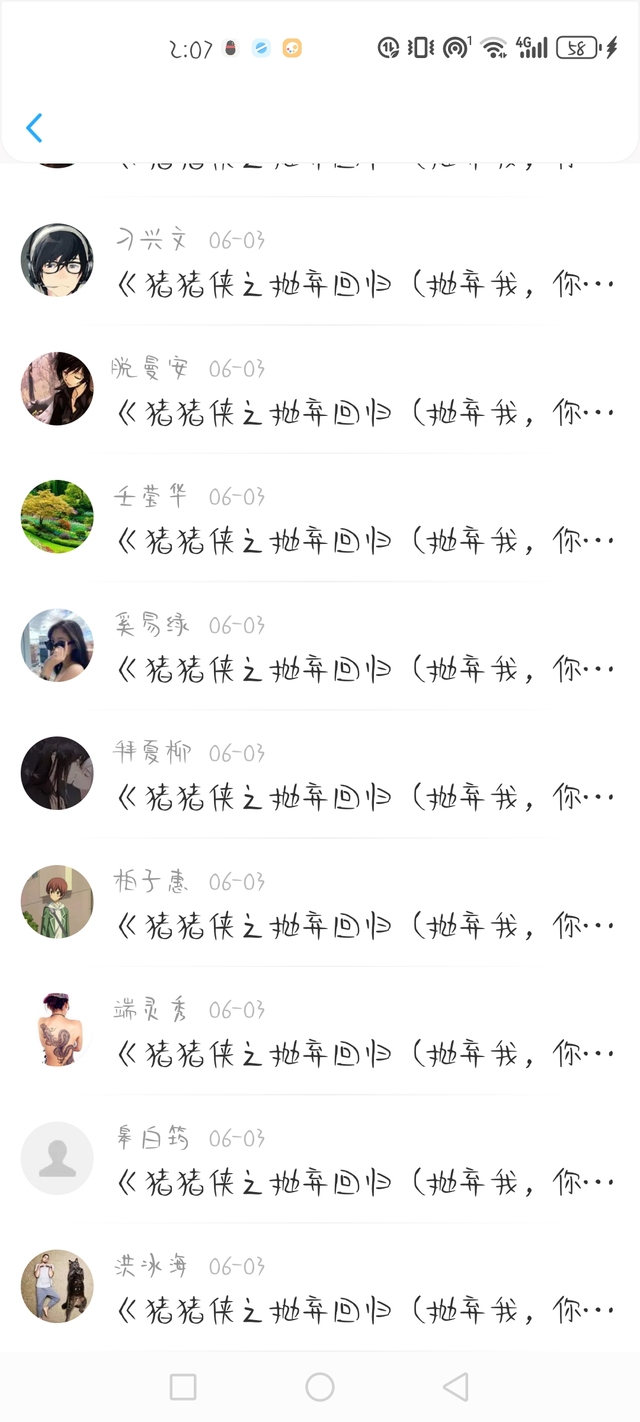Open the message from 洪冰海
The height and width of the screenshot is (1422, 640).
click(364, 1308)
